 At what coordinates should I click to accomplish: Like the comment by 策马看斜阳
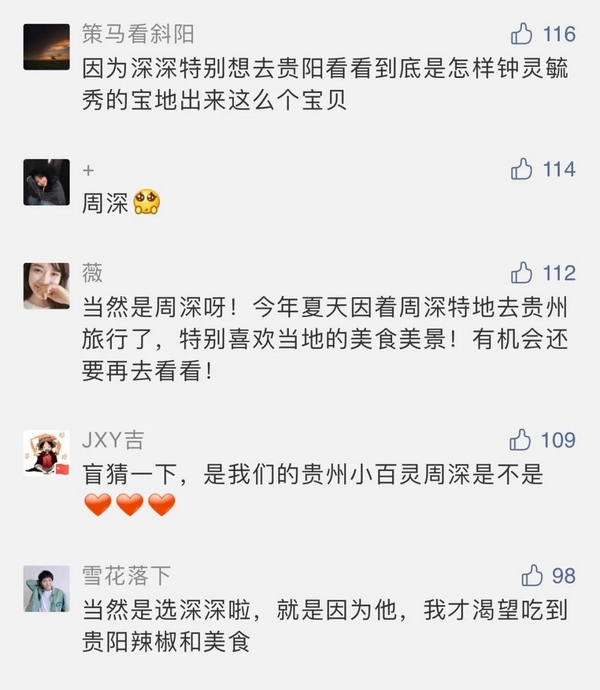point(522,35)
